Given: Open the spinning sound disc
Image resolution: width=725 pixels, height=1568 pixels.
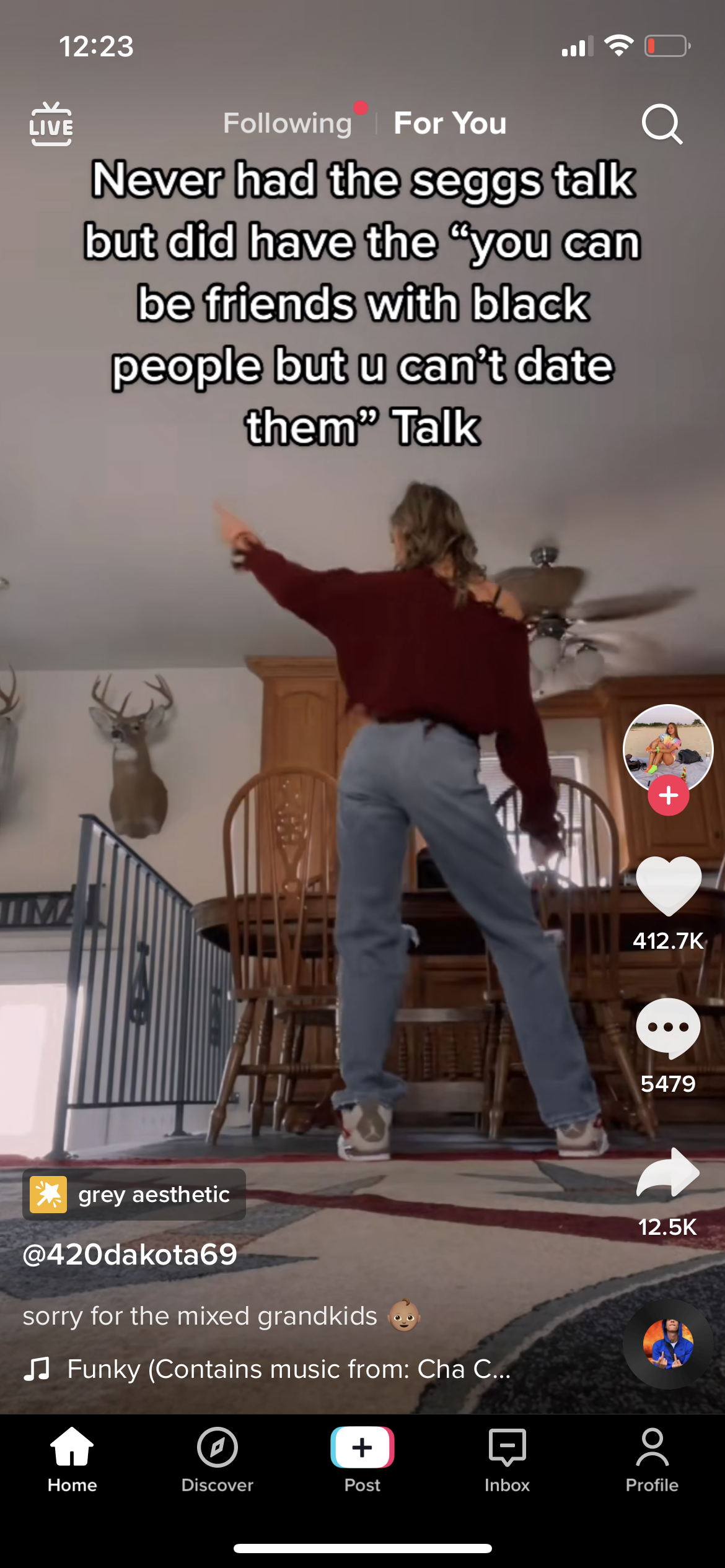Looking at the screenshot, I should click(667, 1344).
